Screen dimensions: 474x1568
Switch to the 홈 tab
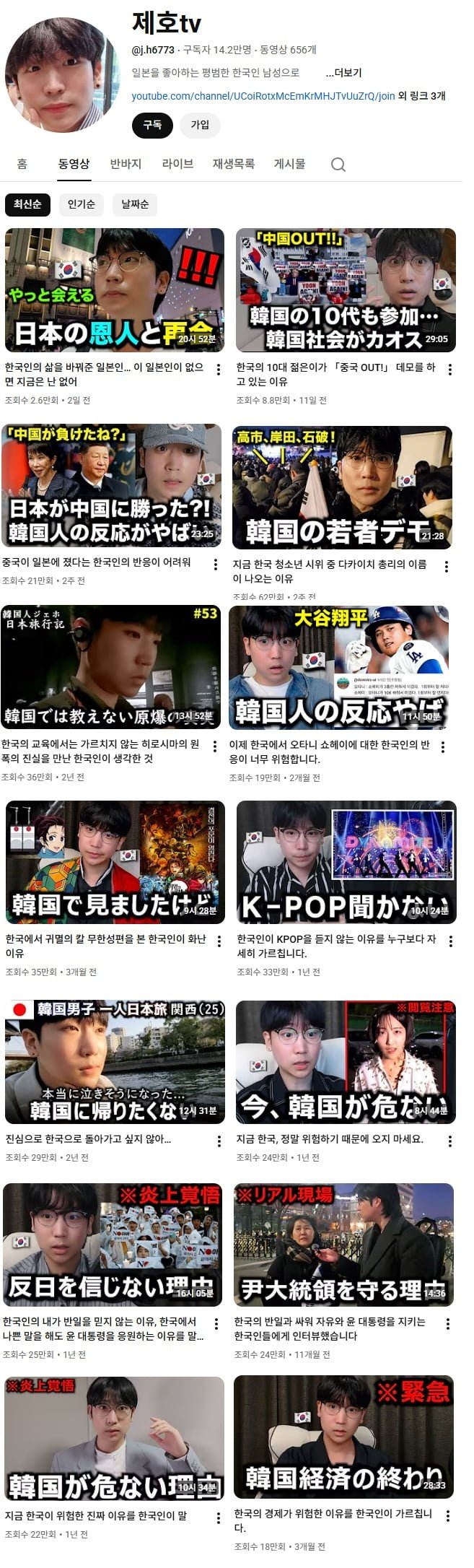[x=22, y=164]
